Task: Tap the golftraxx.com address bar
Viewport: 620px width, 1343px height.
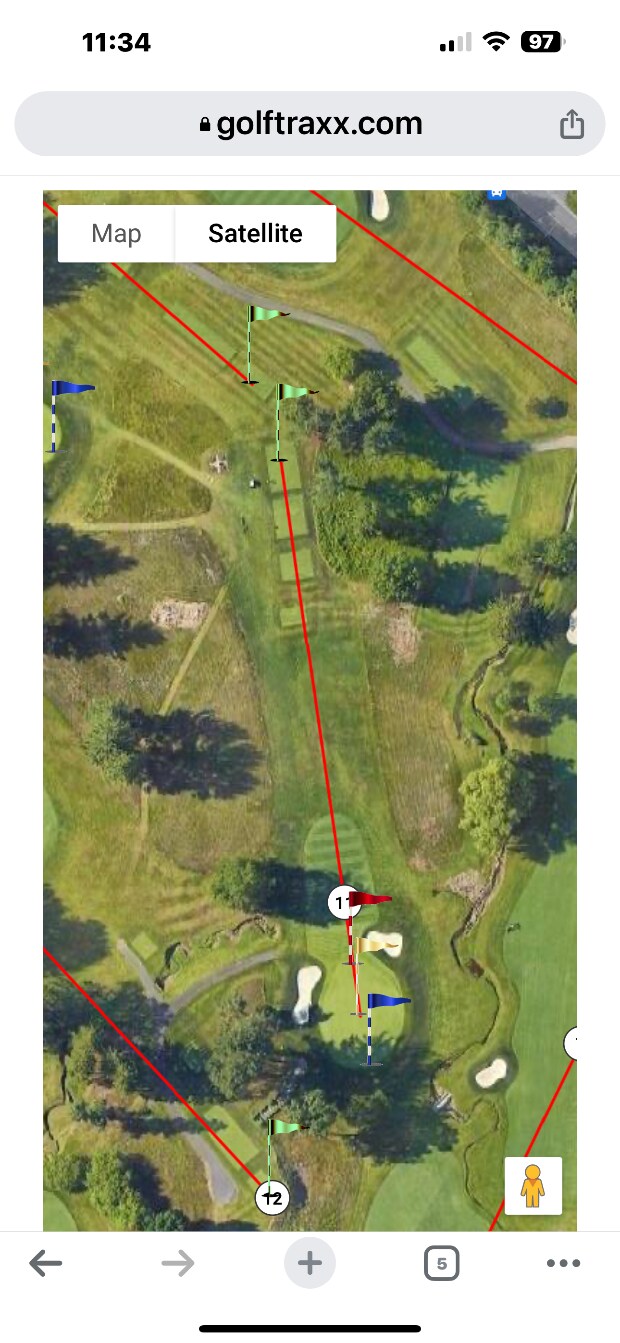Action: coord(310,125)
